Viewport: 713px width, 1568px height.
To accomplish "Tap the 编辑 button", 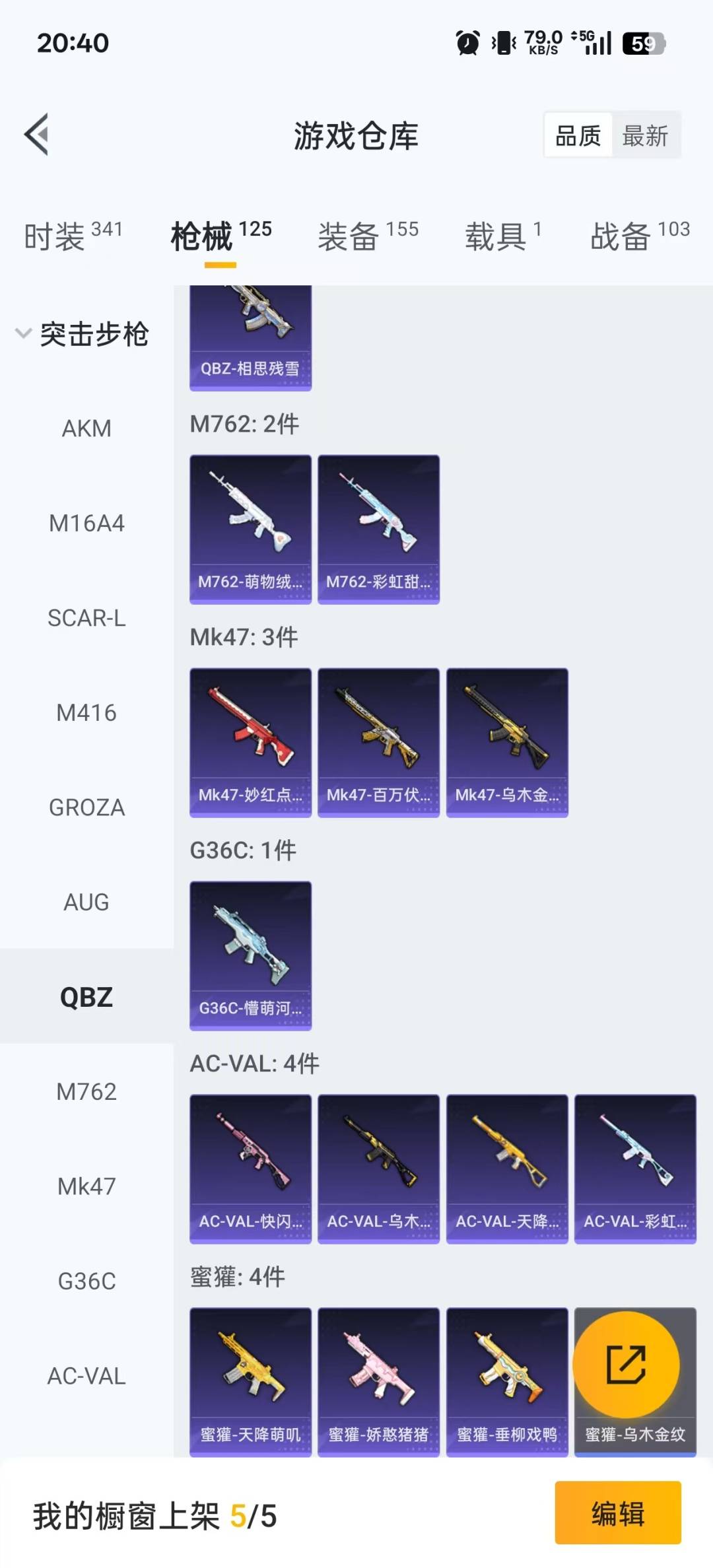I will 617,1513.
